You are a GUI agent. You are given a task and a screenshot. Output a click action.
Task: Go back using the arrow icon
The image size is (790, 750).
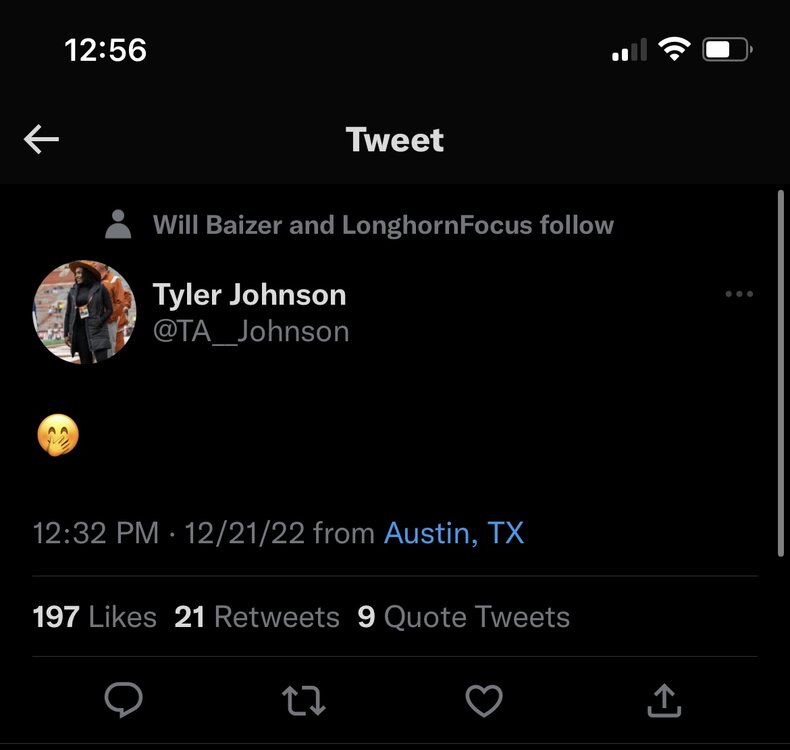click(x=41, y=140)
